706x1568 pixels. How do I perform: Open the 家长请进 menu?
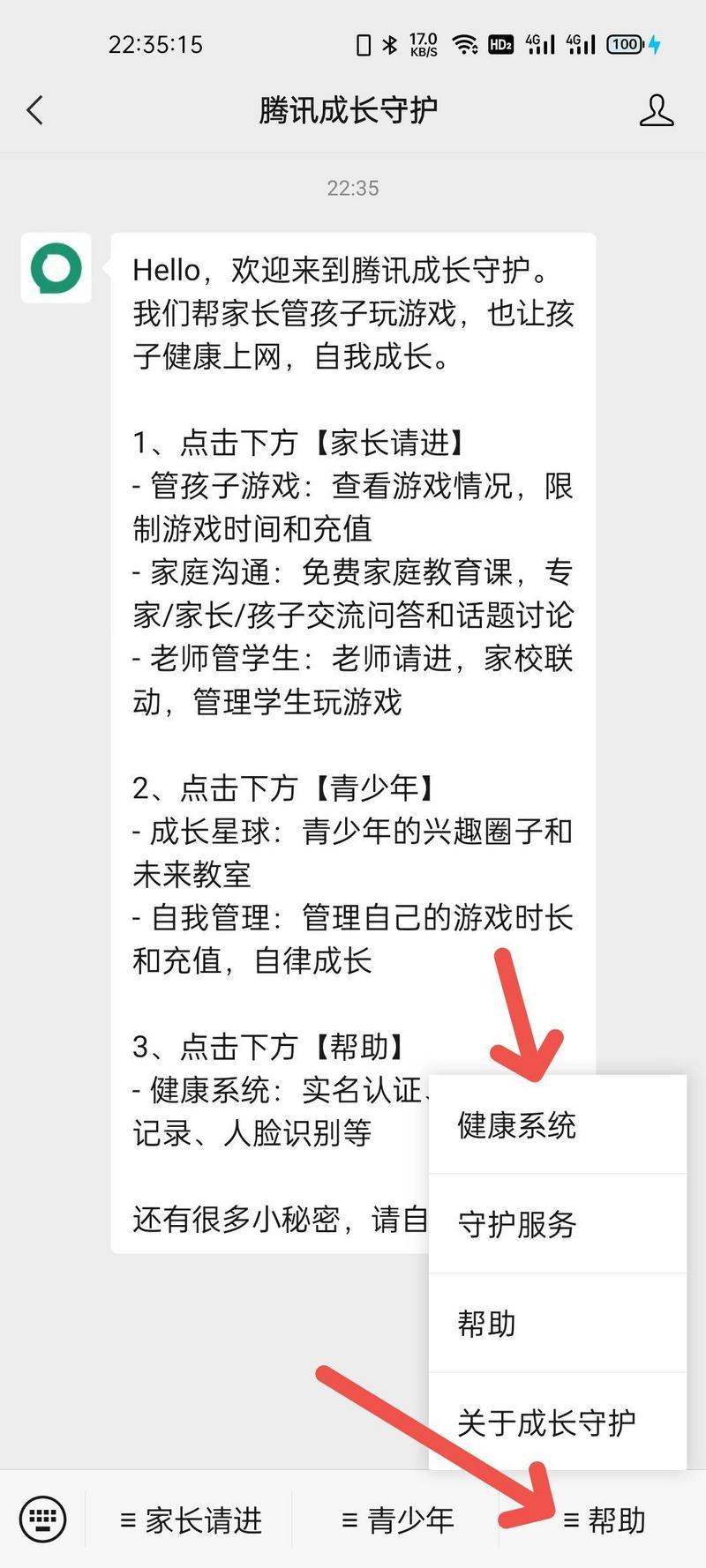click(x=189, y=1519)
